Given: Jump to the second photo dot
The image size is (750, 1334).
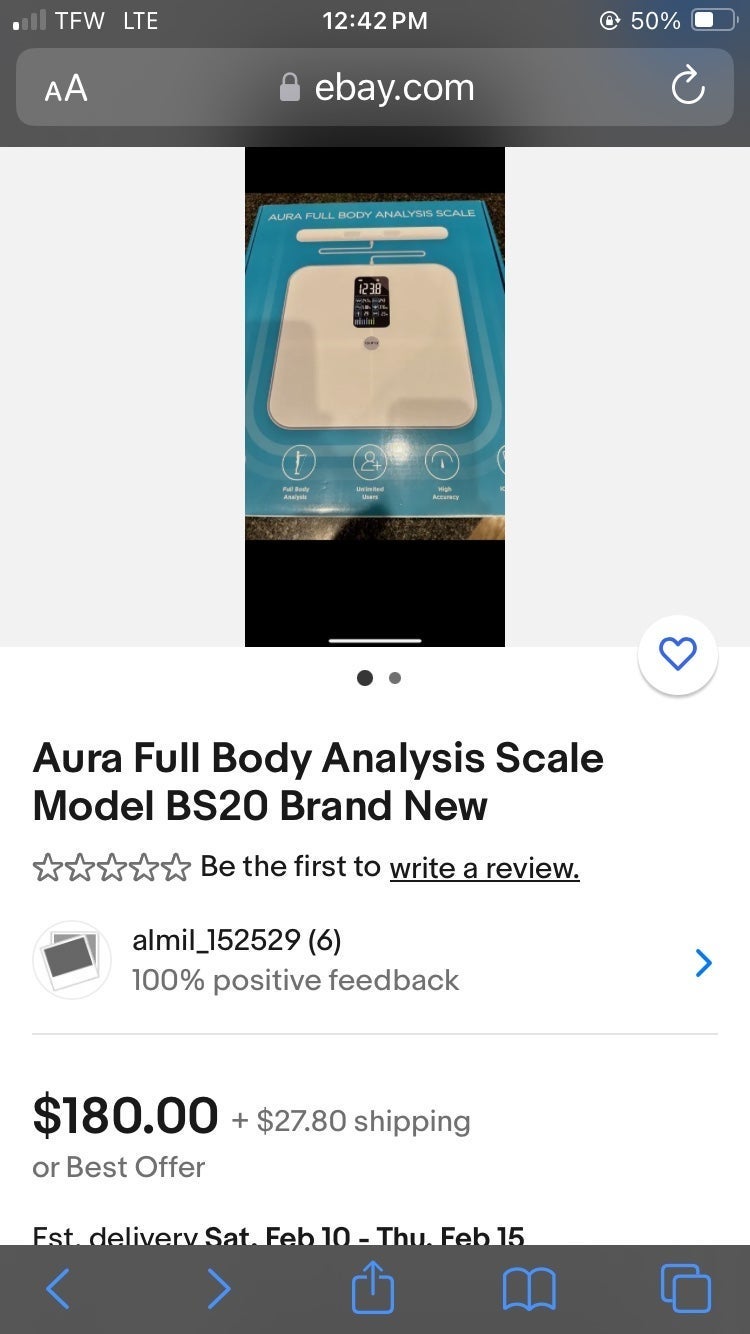Looking at the screenshot, I should pos(395,678).
